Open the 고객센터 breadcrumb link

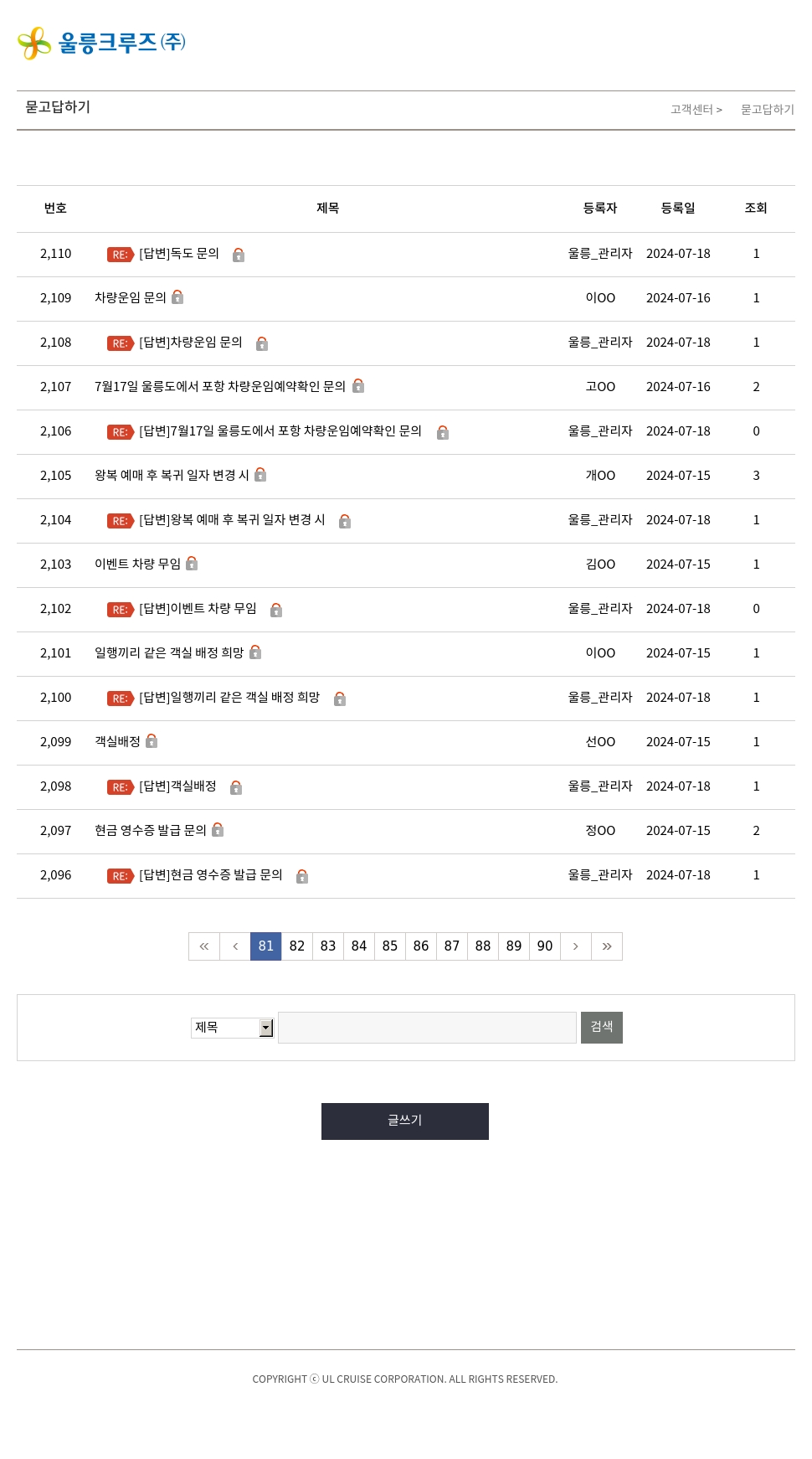691,110
